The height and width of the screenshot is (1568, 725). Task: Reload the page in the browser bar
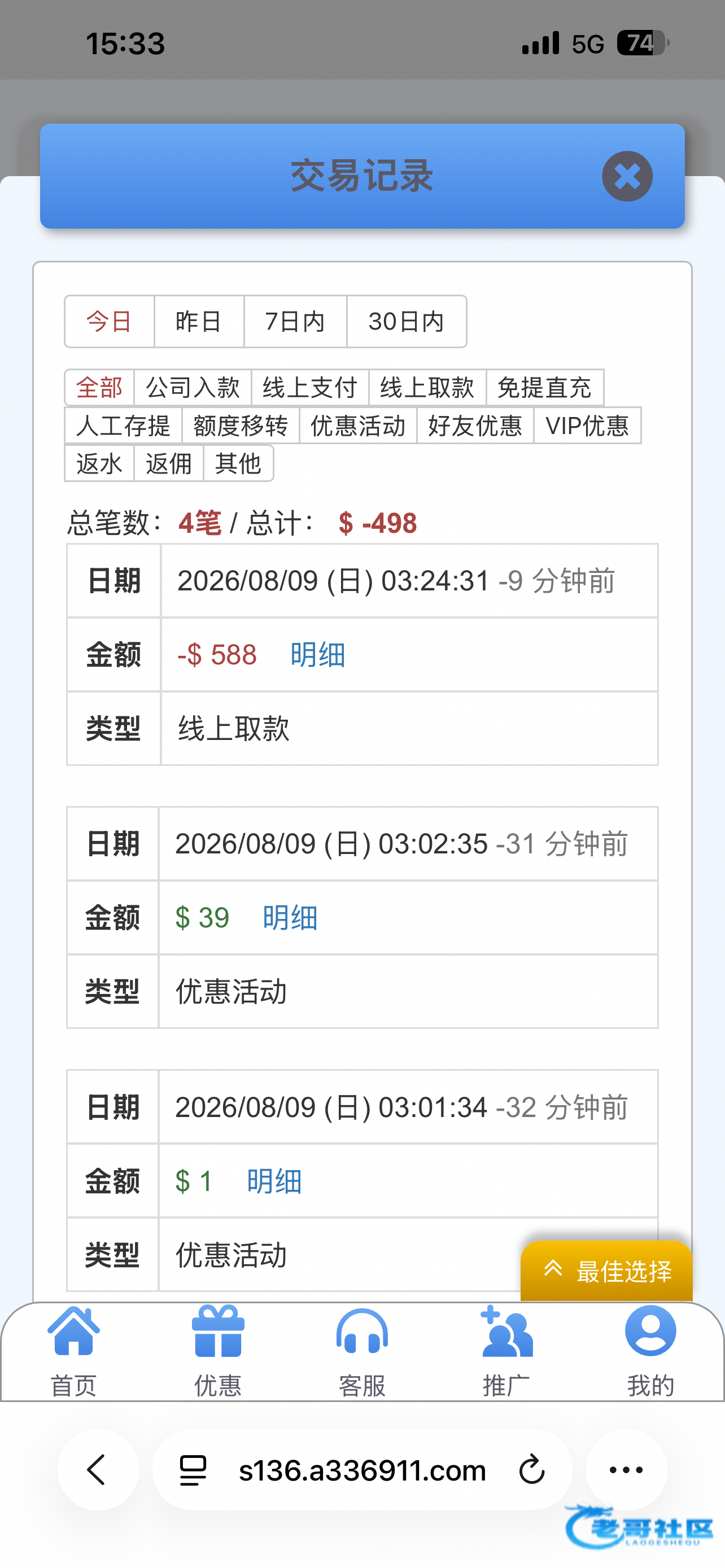531,1470
